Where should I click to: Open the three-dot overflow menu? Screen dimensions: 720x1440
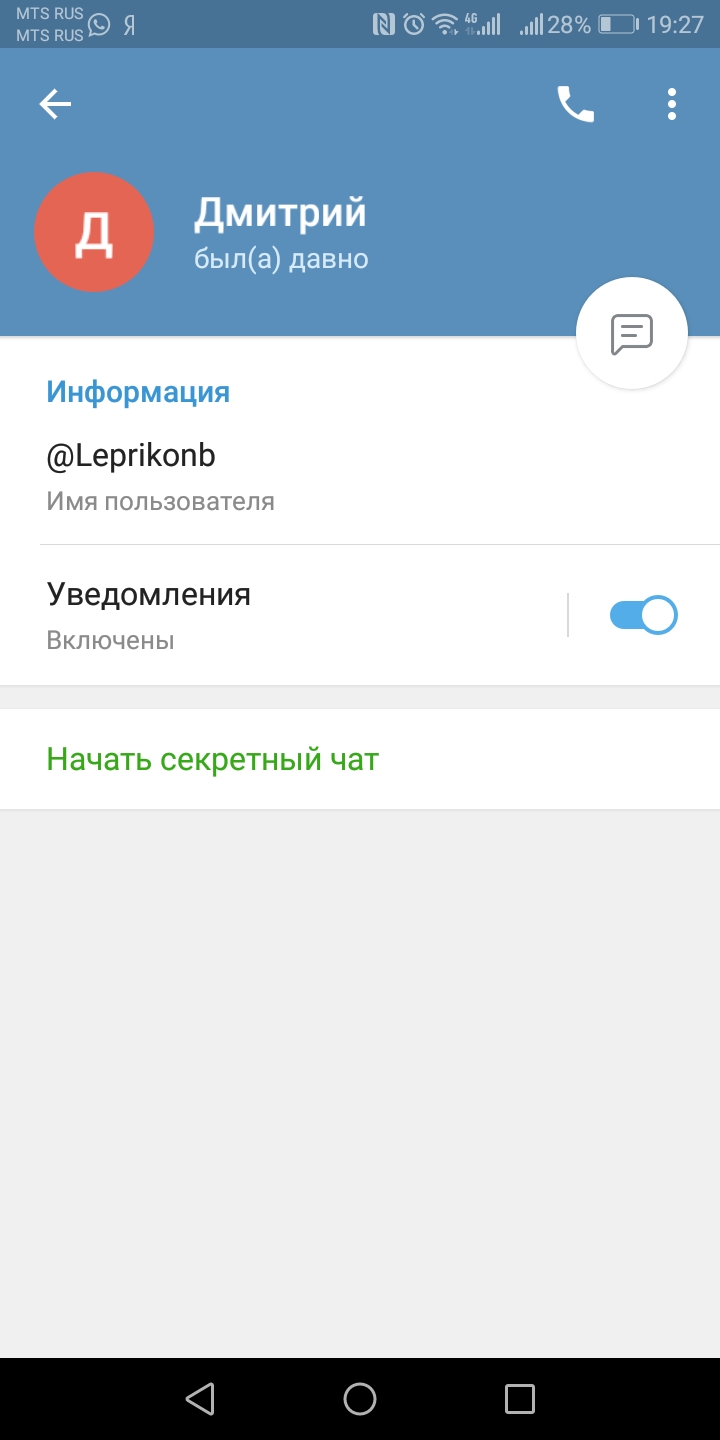coord(672,104)
